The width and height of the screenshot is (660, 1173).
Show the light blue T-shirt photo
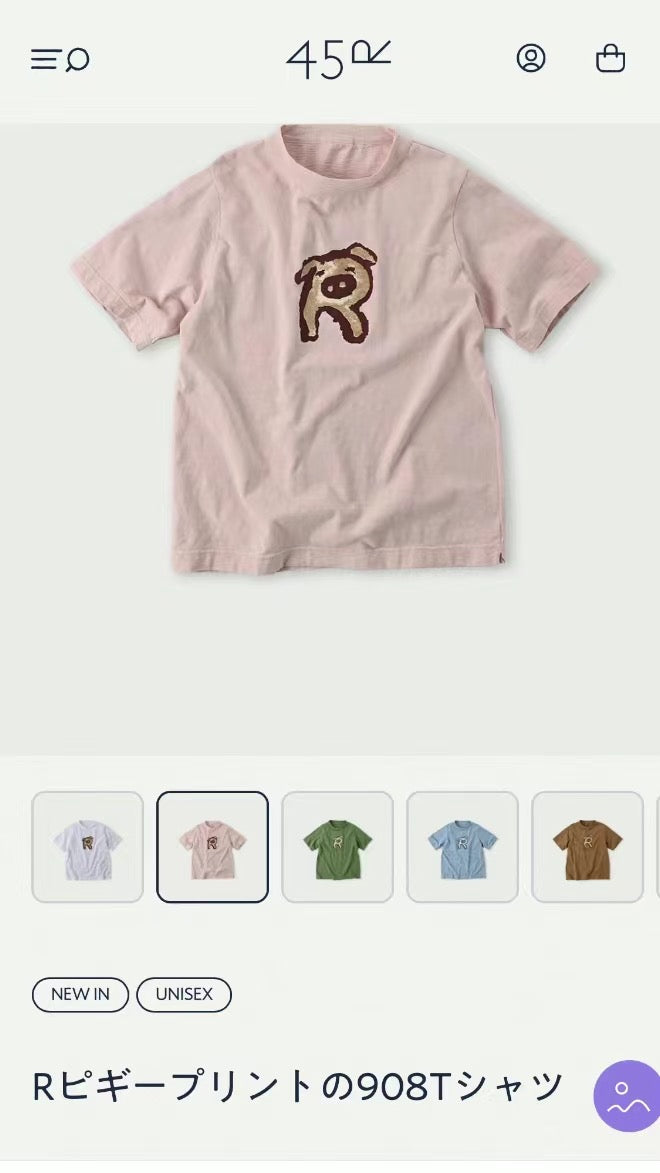(x=462, y=847)
